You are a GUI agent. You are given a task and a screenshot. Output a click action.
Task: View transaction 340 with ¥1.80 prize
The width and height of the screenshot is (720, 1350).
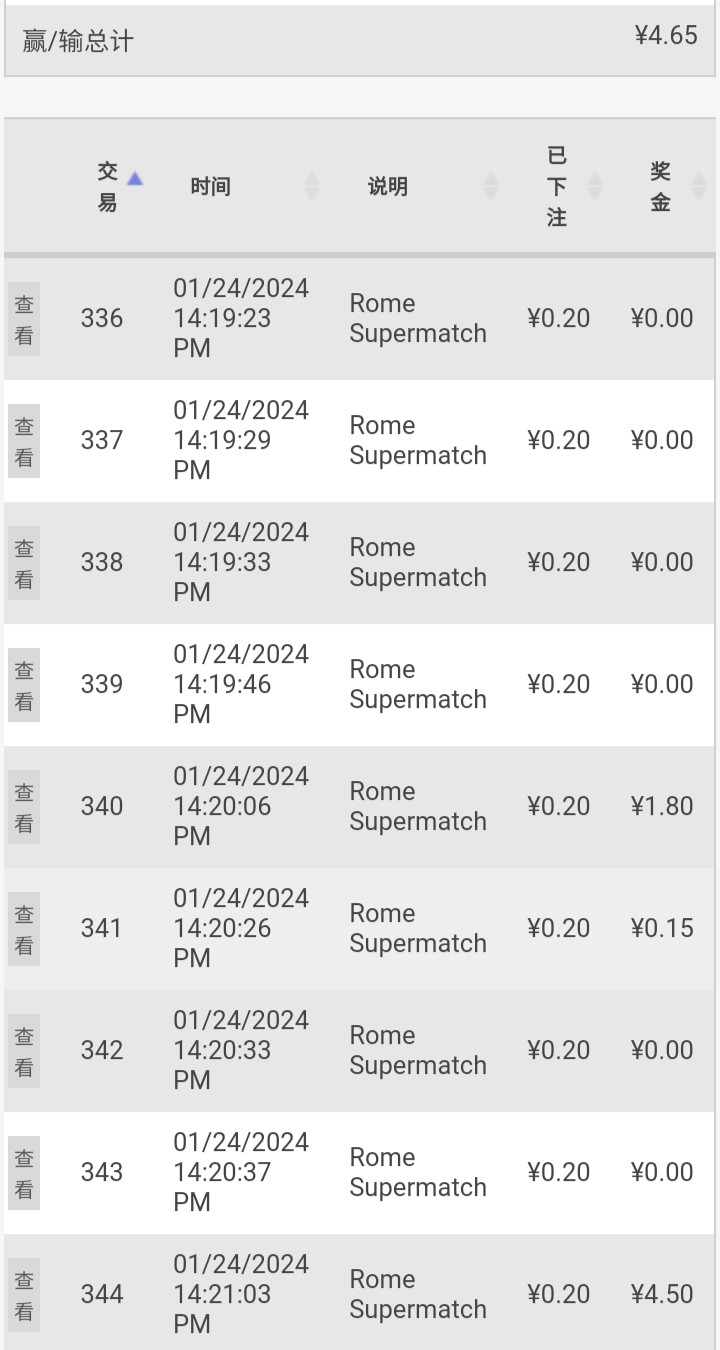pos(24,808)
